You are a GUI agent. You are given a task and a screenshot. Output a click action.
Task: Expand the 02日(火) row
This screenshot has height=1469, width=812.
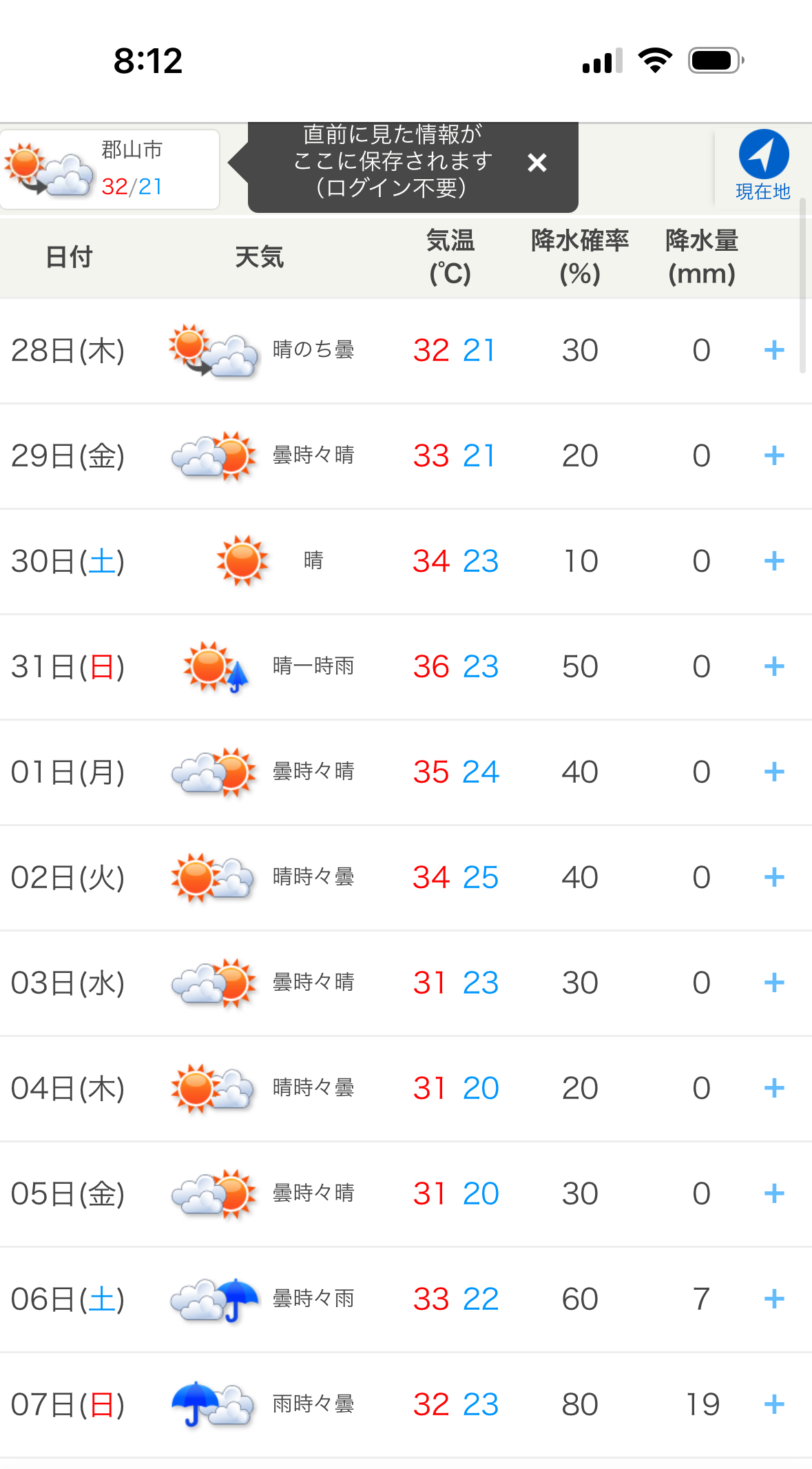[x=774, y=877]
